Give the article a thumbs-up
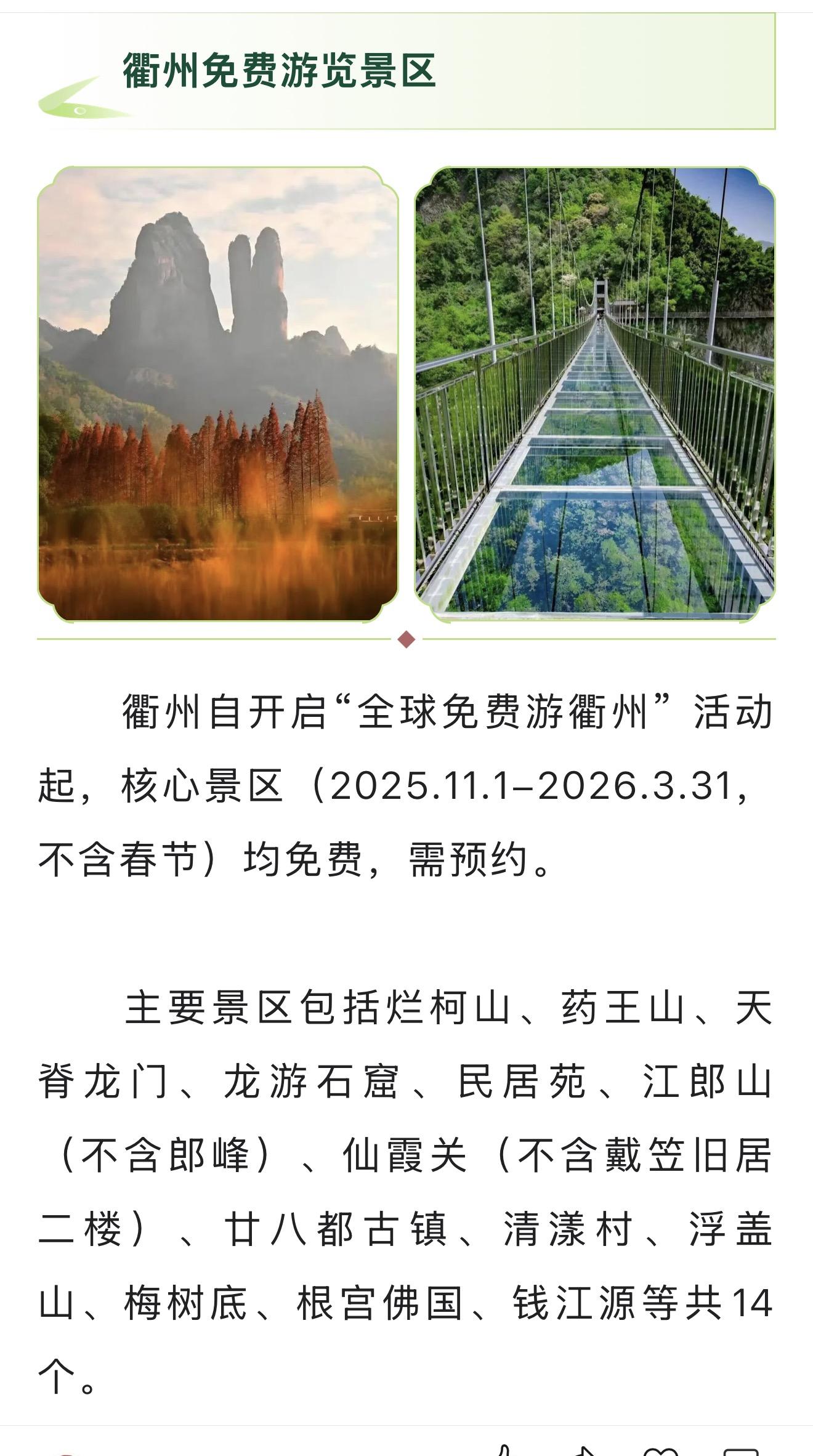This screenshot has height=1456, width=813. 505,1450
